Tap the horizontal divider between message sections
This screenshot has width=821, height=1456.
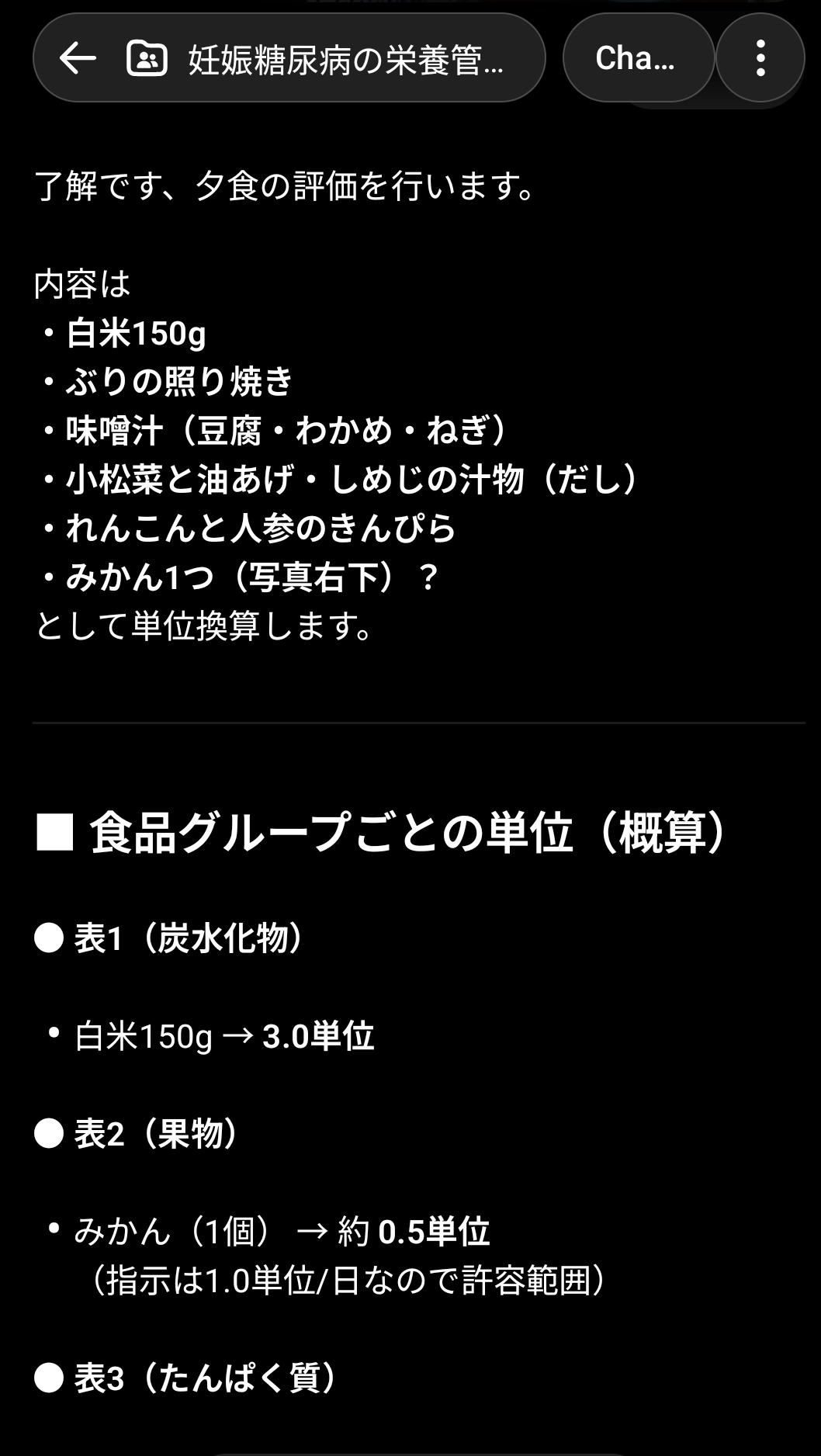point(410,723)
